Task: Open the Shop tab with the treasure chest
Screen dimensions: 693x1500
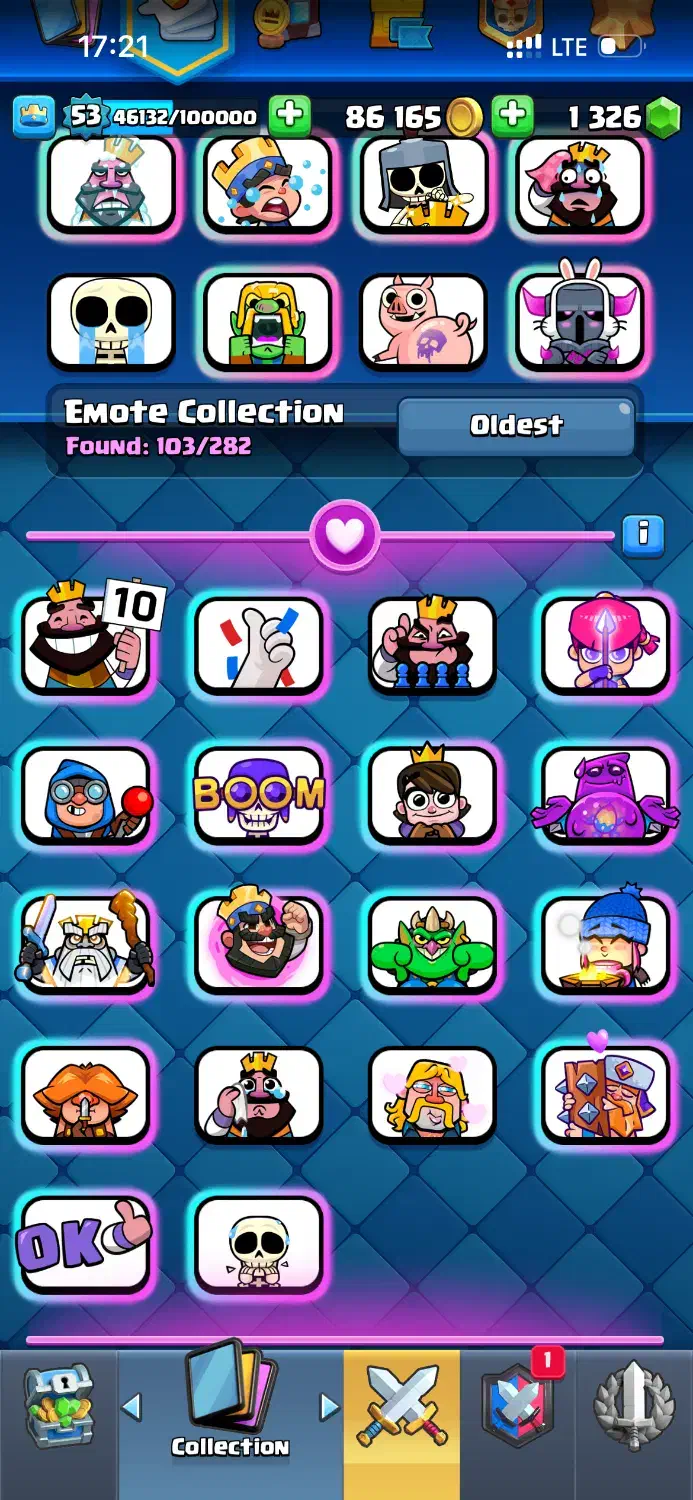Action: point(58,1410)
